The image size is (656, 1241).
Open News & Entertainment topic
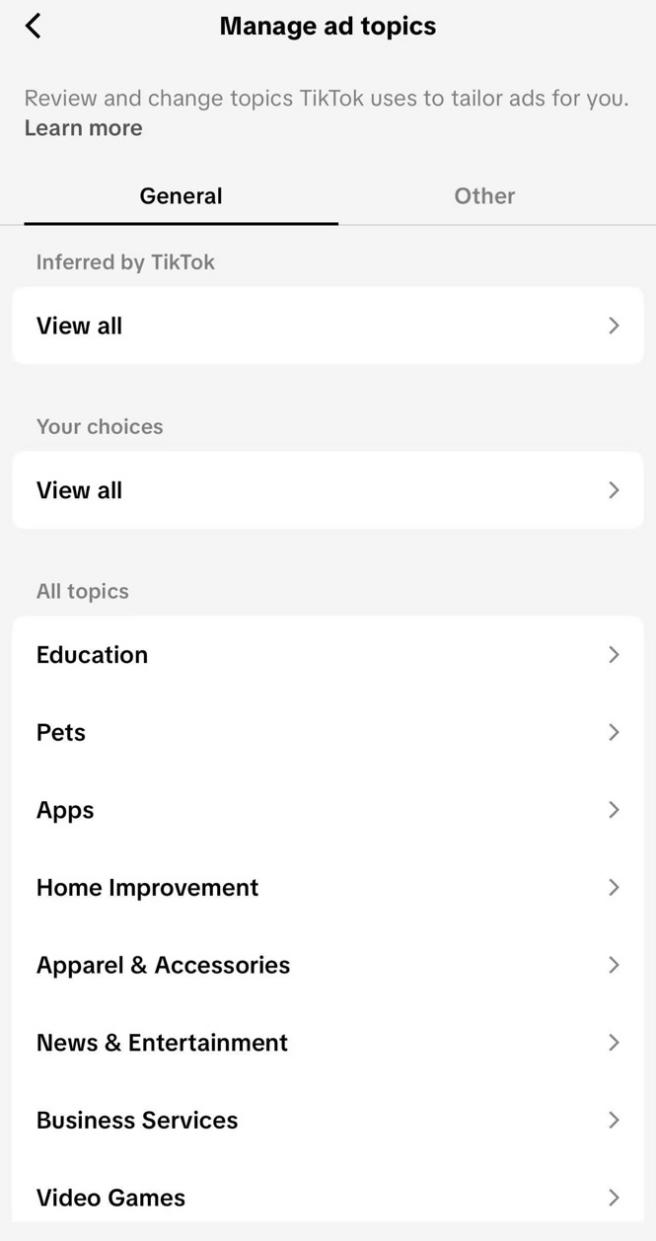coord(328,1042)
